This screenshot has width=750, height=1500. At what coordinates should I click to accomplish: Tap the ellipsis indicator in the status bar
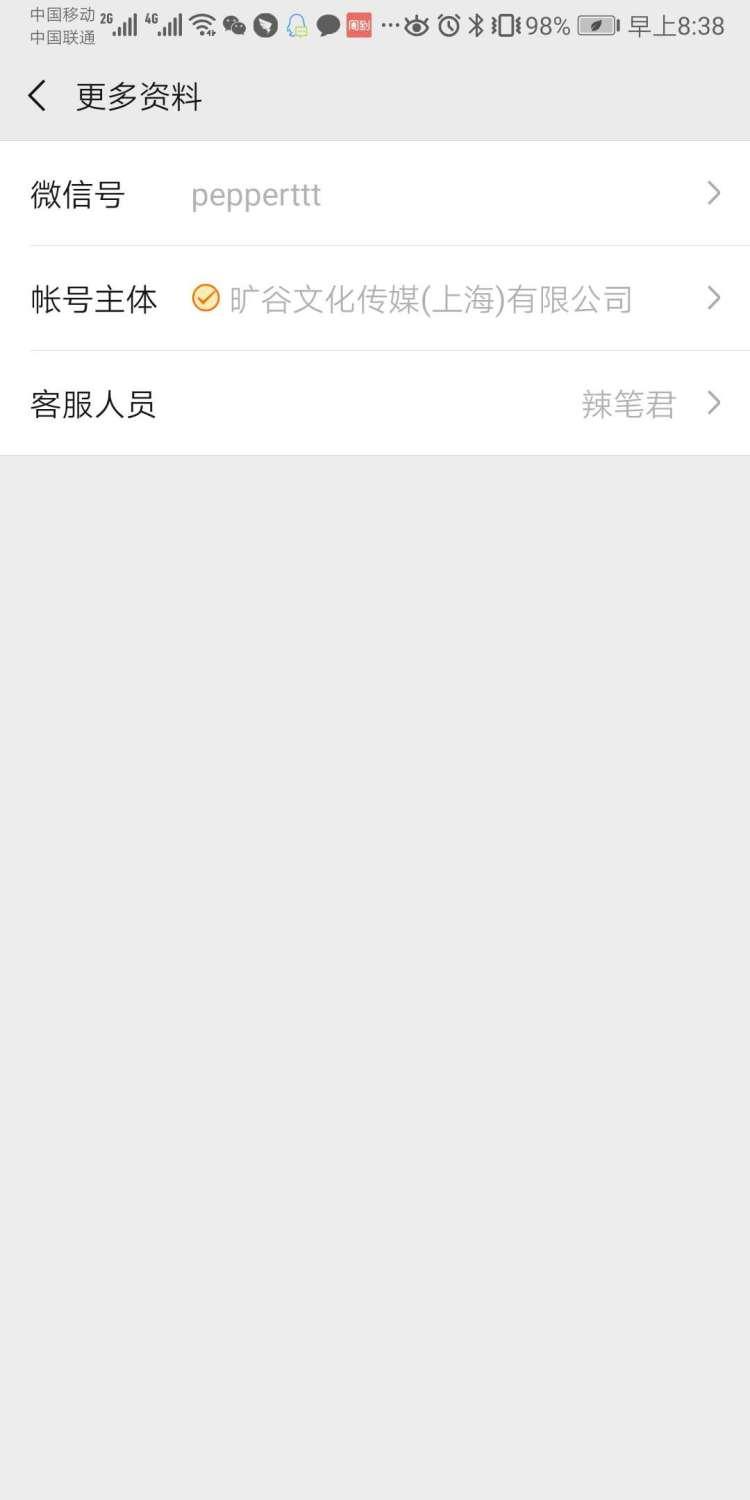pos(388,25)
